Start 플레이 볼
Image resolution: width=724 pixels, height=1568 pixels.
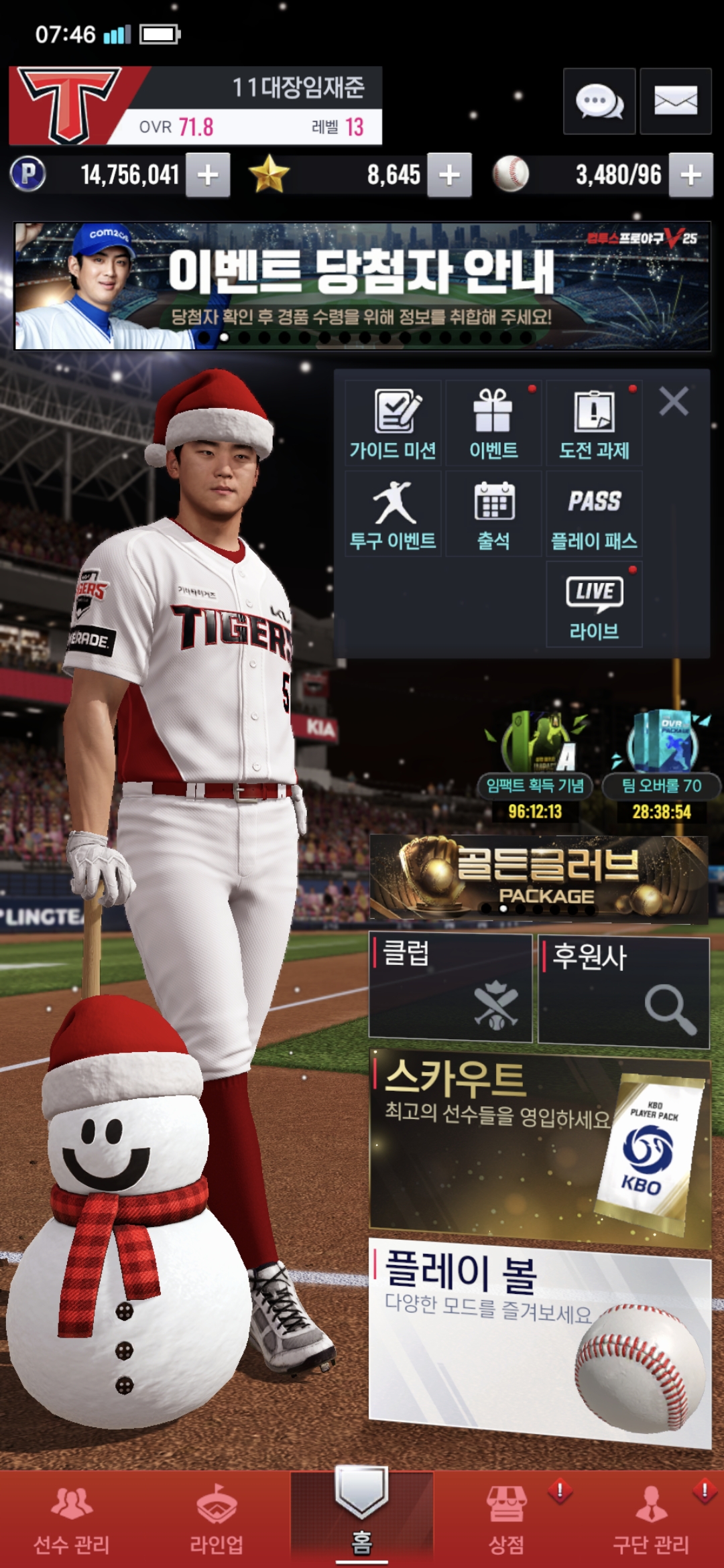tap(539, 1340)
